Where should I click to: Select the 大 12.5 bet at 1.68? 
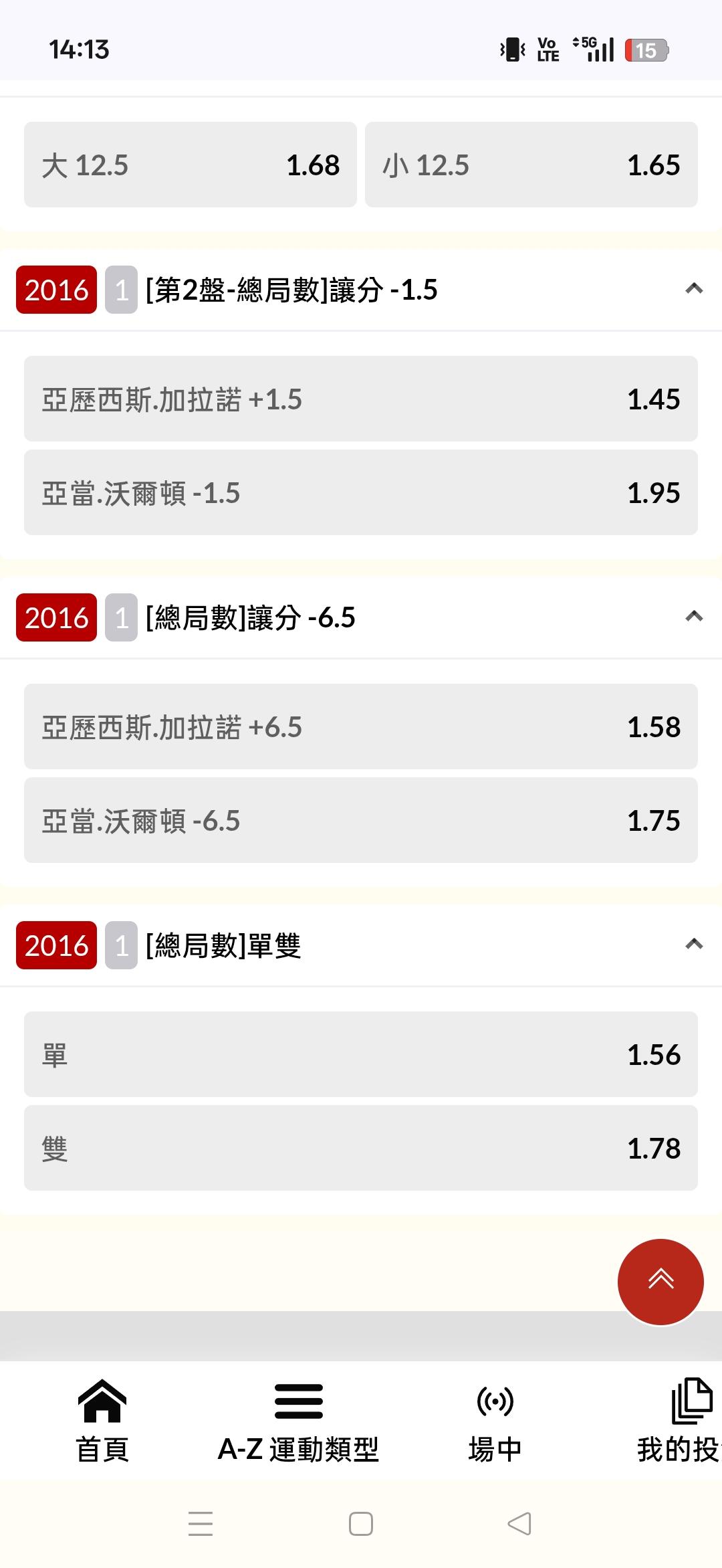click(191, 165)
